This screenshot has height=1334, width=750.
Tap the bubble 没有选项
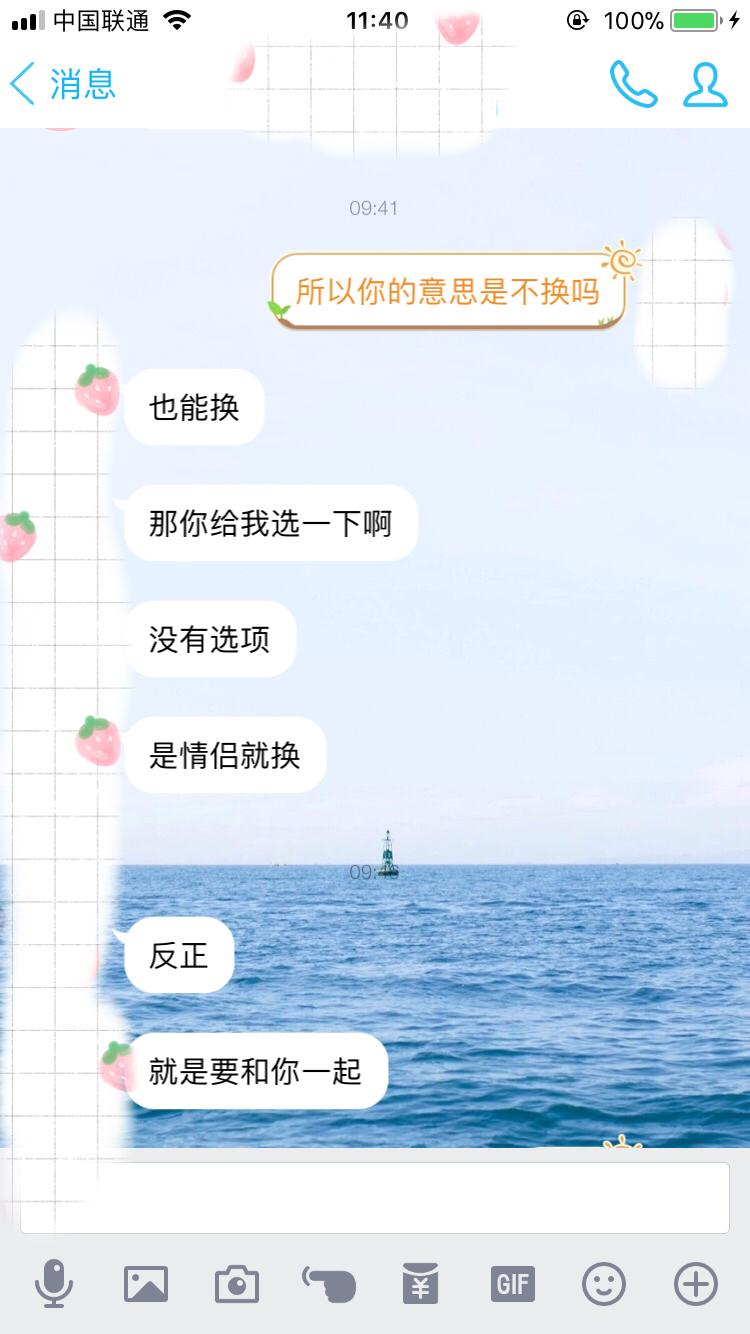point(210,639)
